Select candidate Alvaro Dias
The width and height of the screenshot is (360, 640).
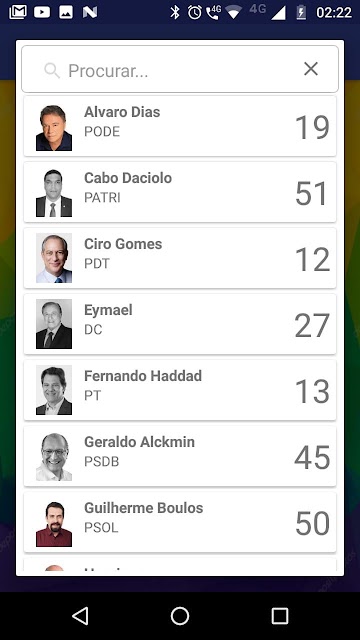pyautogui.click(x=180, y=126)
